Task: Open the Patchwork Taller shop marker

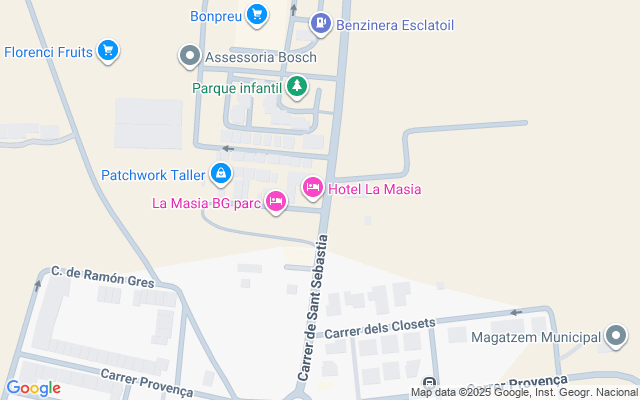Action: (x=220, y=174)
